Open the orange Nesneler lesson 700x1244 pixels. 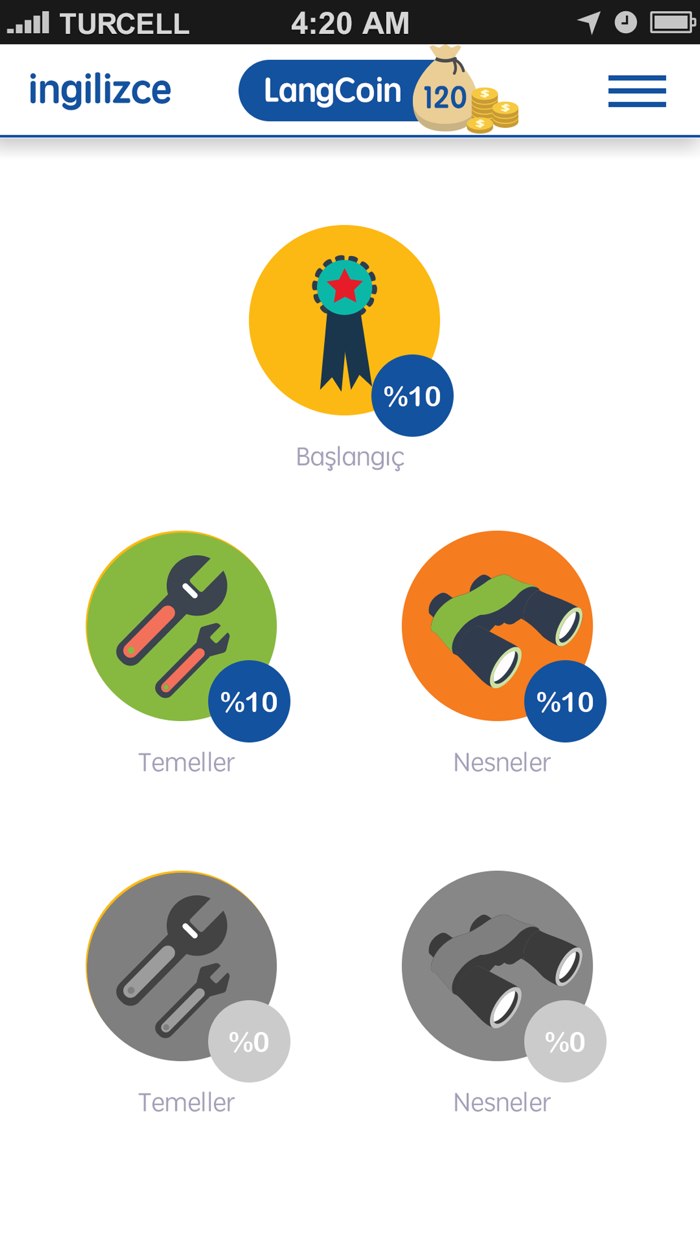pyautogui.click(x=497, y=626)
